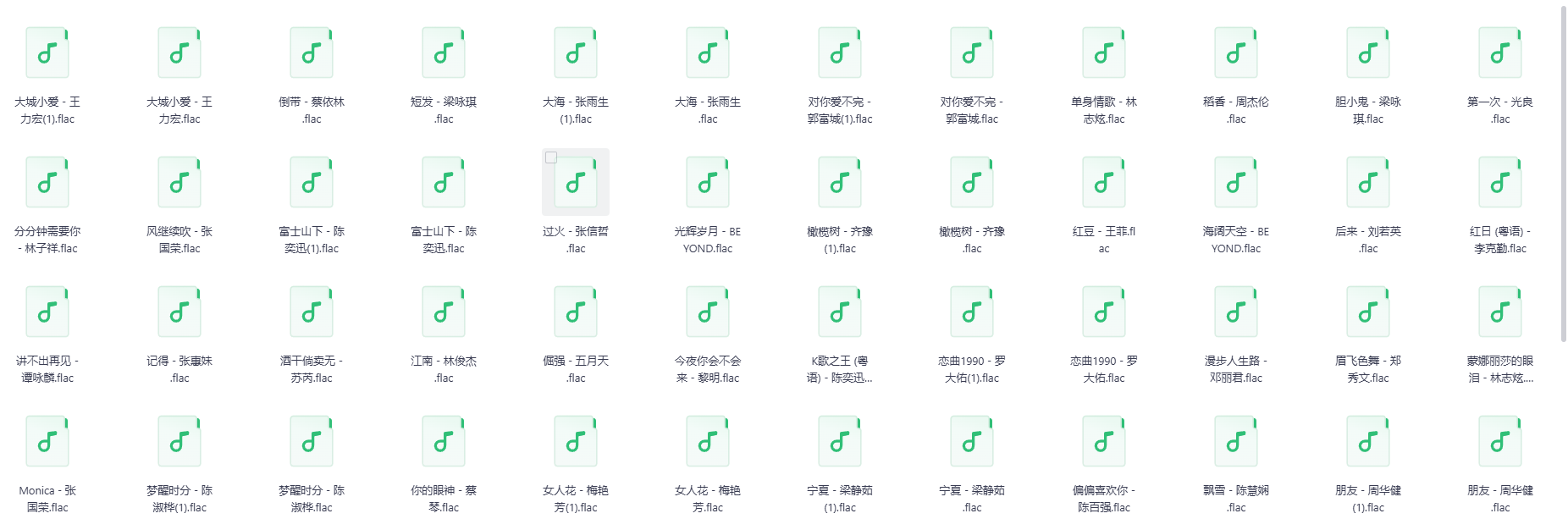Open 分分钟需要你 - 林子祥.flac
The image size is (1568, 530).
click(x=47, y=182)
